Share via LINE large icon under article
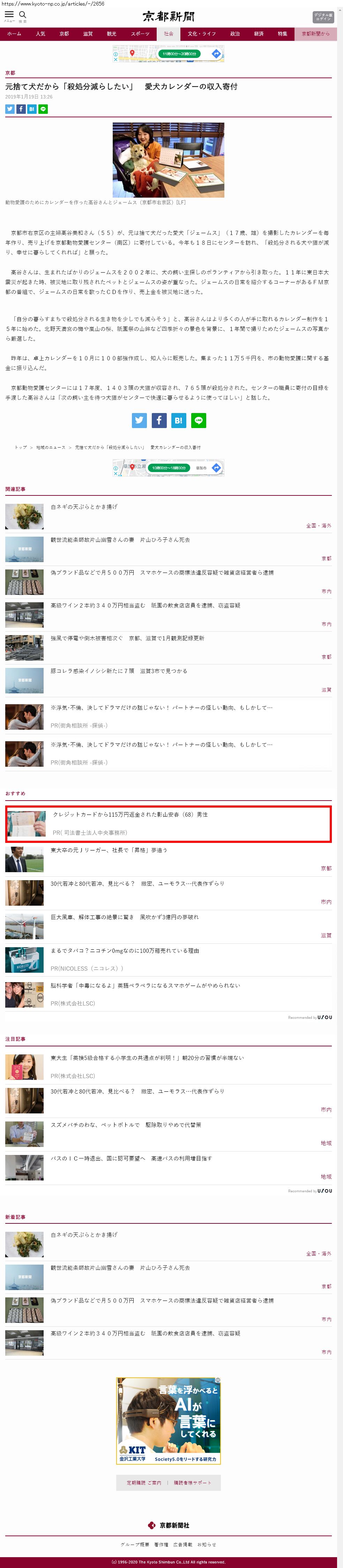The width and height of the screenshot is (343, 1568). point(198,420)
